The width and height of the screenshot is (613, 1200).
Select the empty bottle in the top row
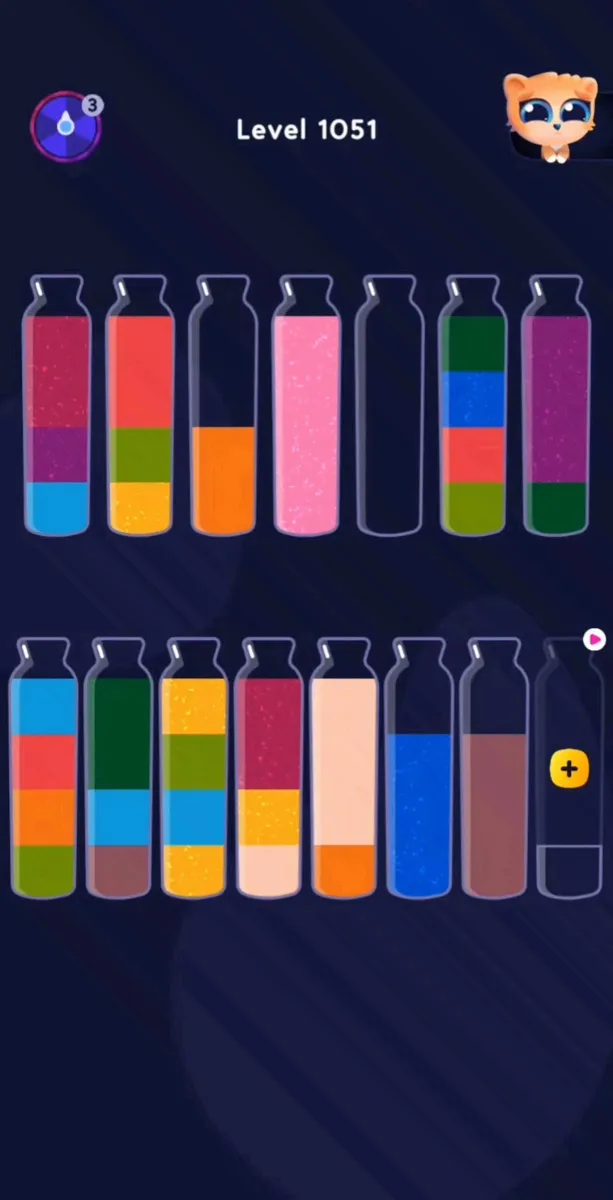tap(390, 406)
